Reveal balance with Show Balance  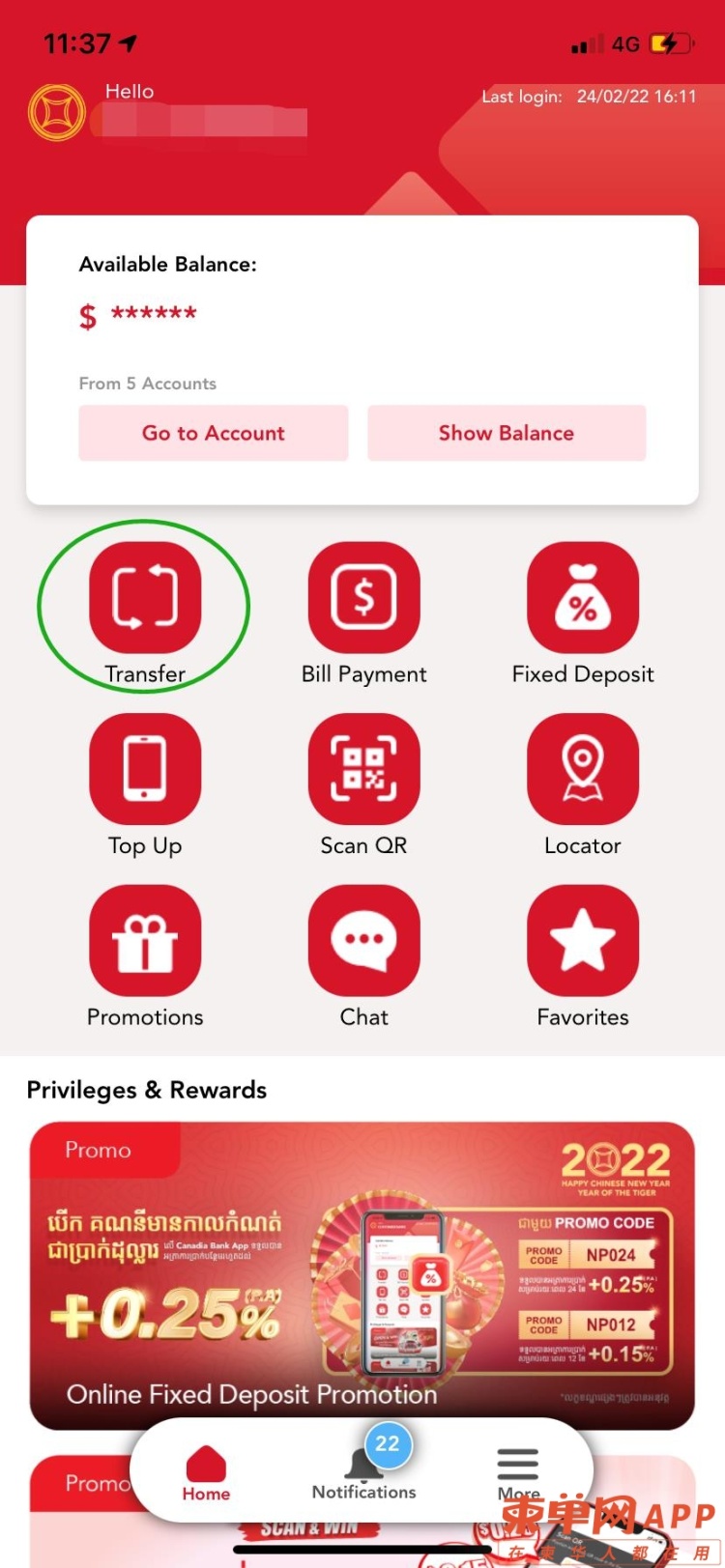coord(506,433)
